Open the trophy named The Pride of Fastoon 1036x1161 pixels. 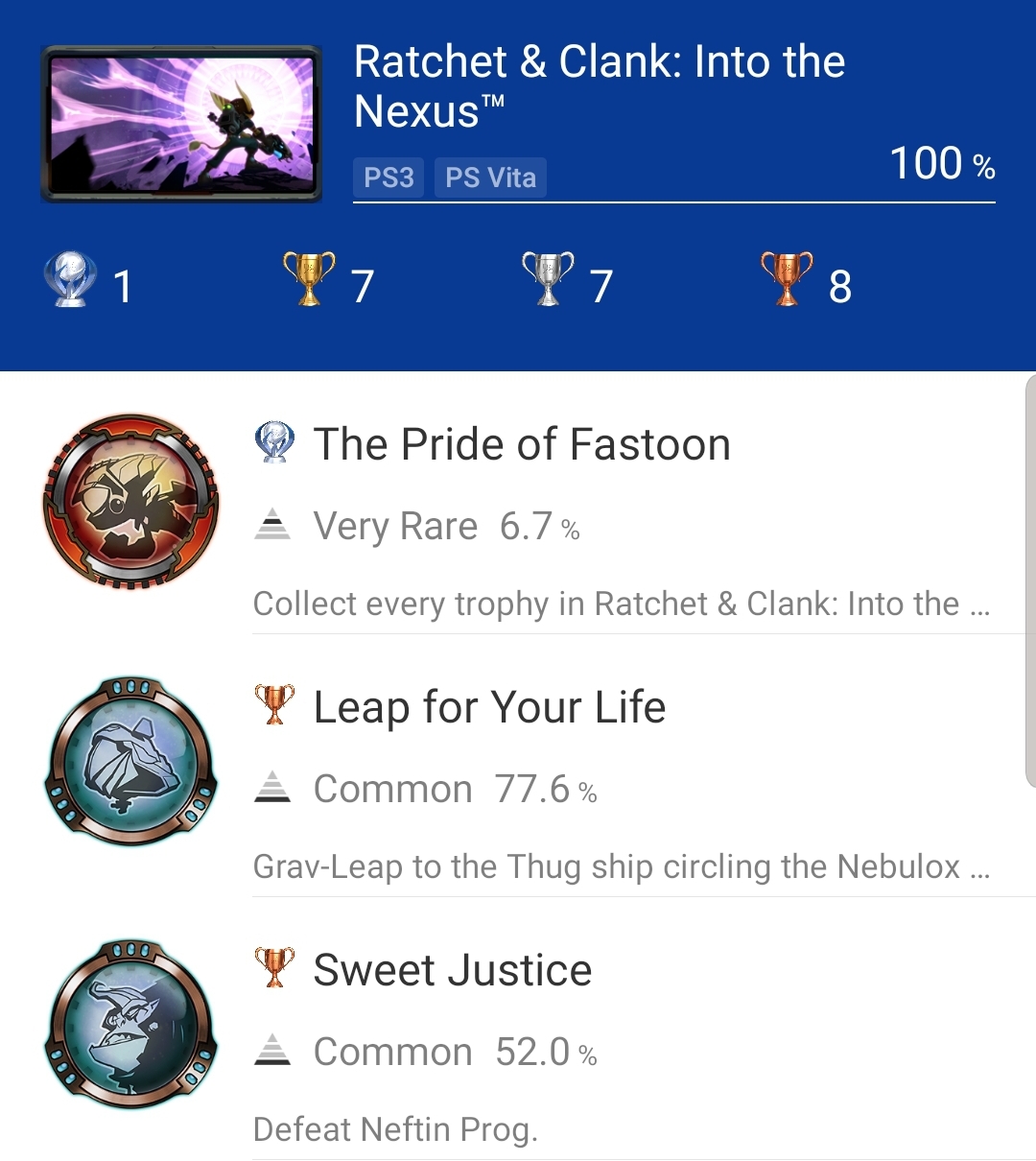(521, 443)
